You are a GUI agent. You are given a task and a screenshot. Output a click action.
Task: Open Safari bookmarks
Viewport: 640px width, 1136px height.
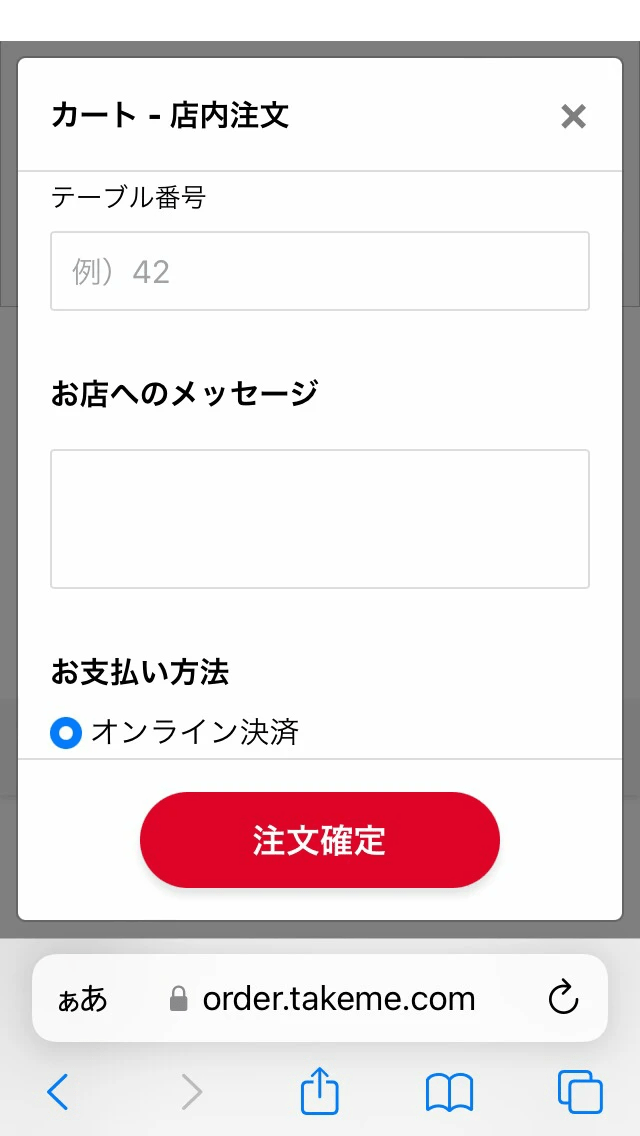(449, 1092)
